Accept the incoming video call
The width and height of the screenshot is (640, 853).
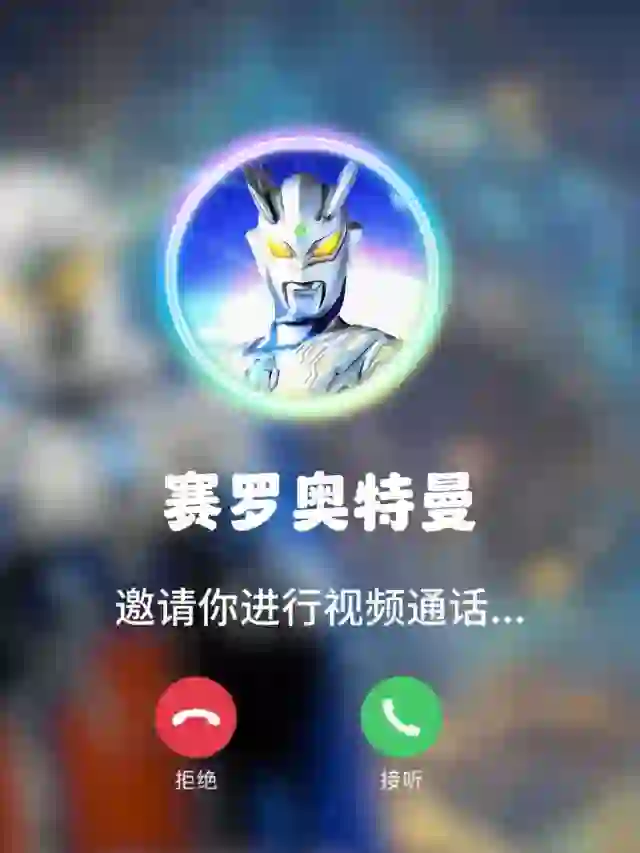[401, 717]
